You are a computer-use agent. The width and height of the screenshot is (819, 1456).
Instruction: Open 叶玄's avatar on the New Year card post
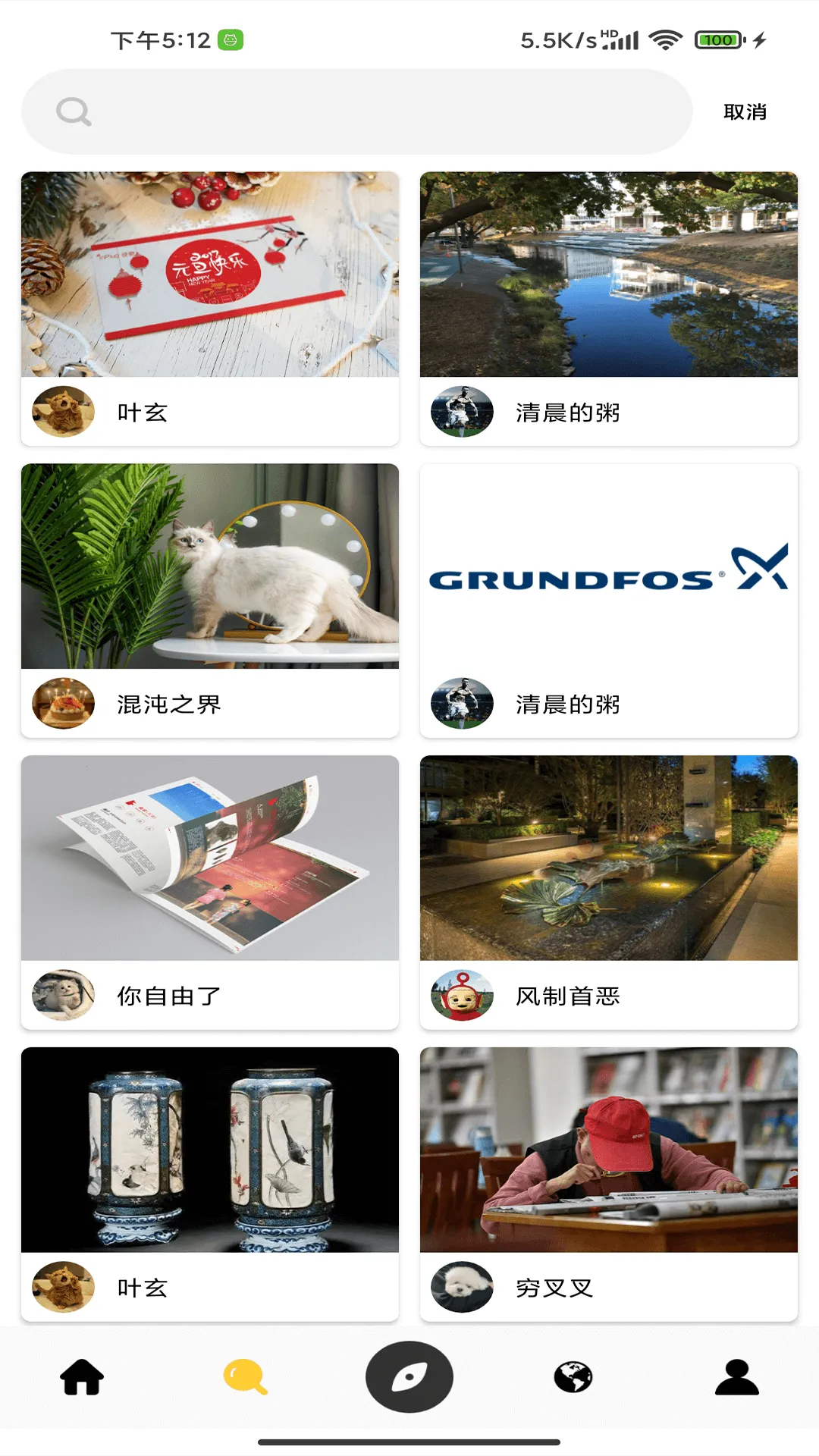point(61,412)
